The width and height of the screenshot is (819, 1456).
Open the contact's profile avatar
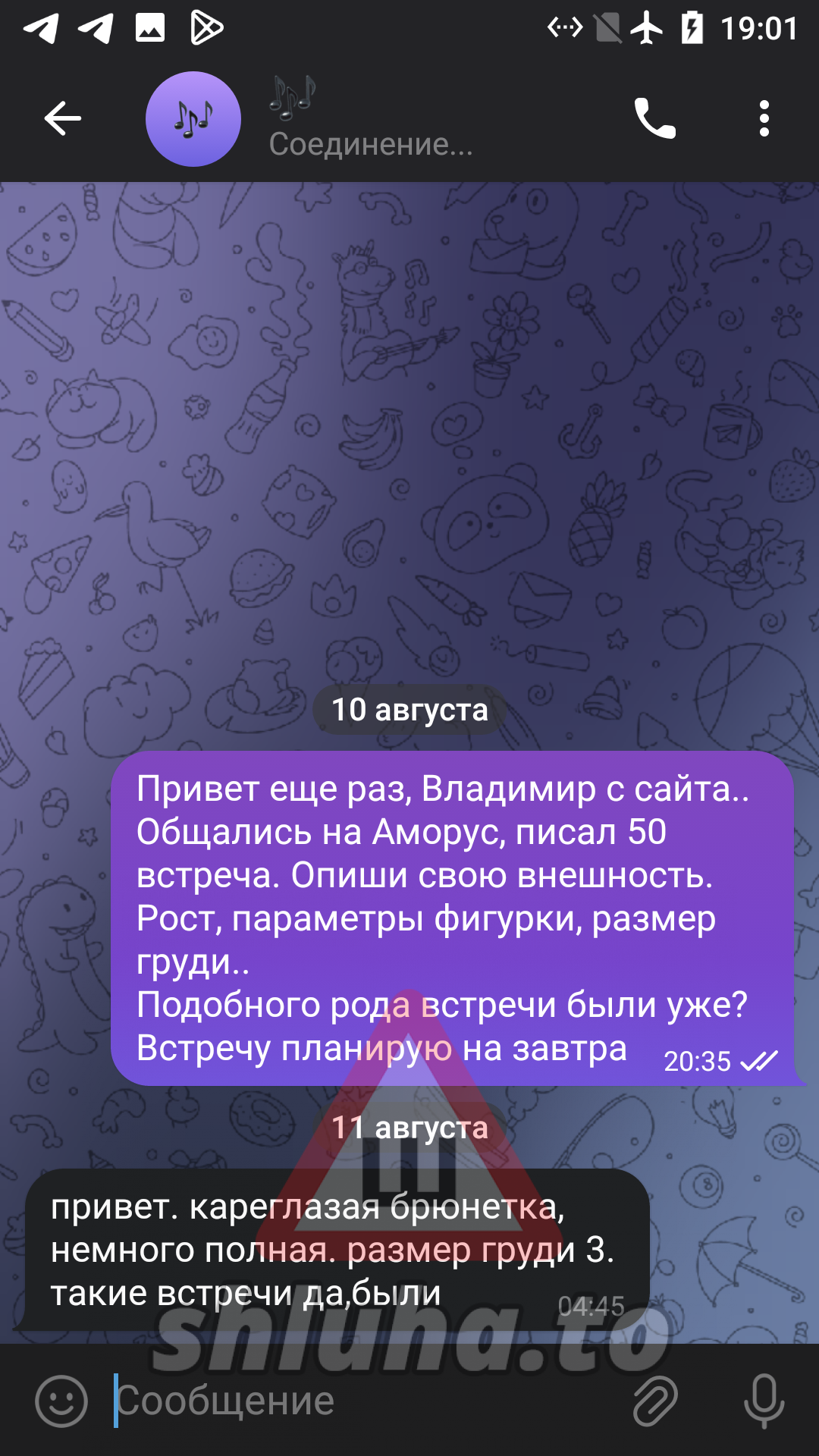click(x=193, y=119)
